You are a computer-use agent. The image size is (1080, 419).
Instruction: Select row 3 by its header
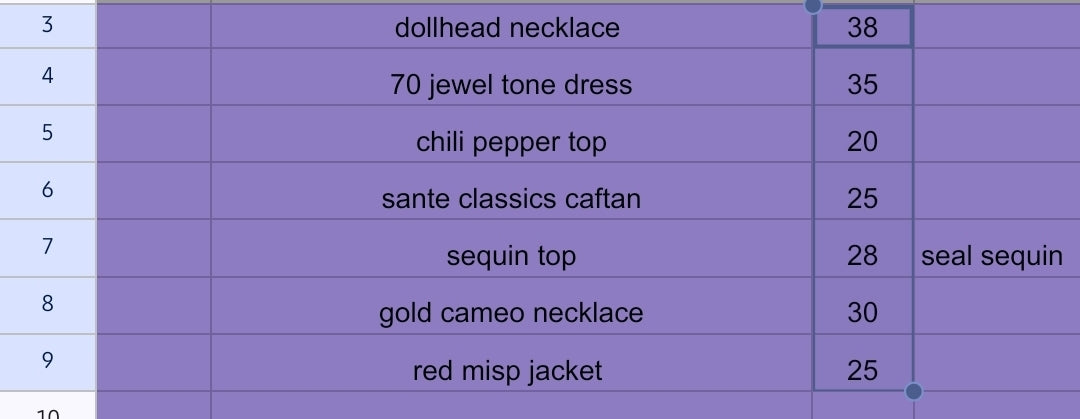47,24
